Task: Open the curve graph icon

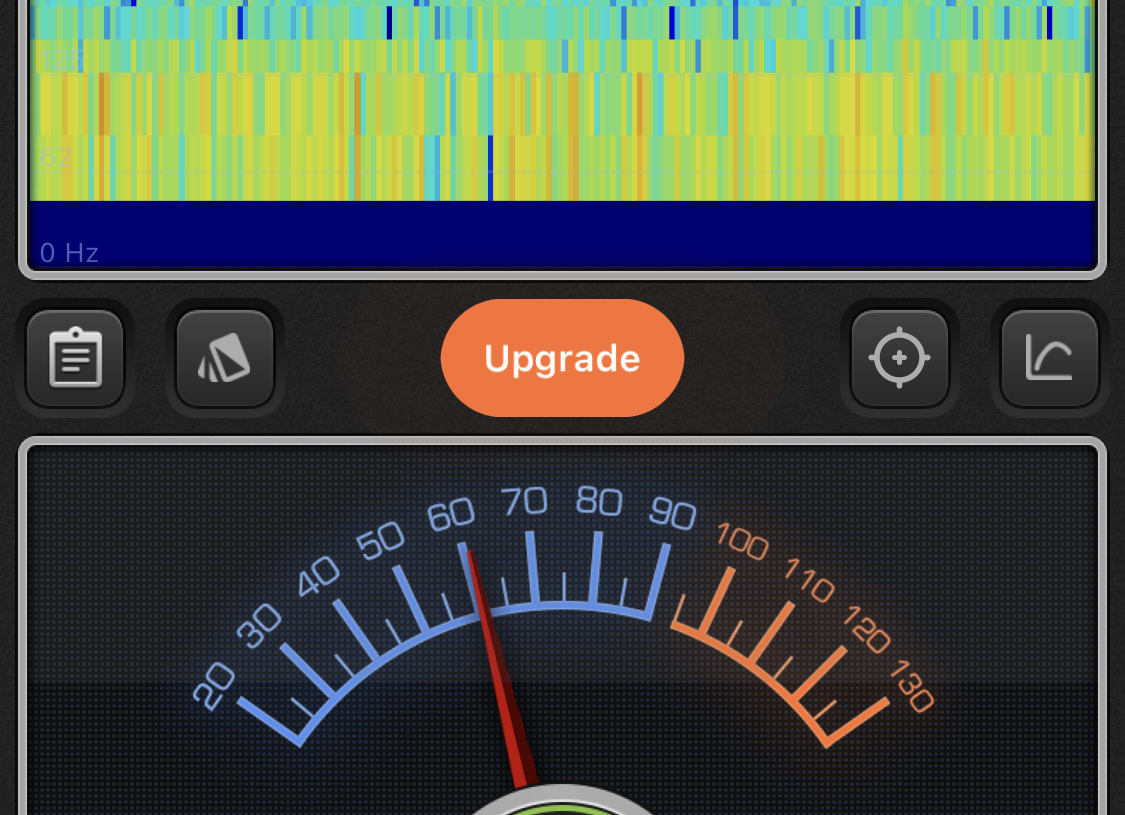Action: point(1049,358)
